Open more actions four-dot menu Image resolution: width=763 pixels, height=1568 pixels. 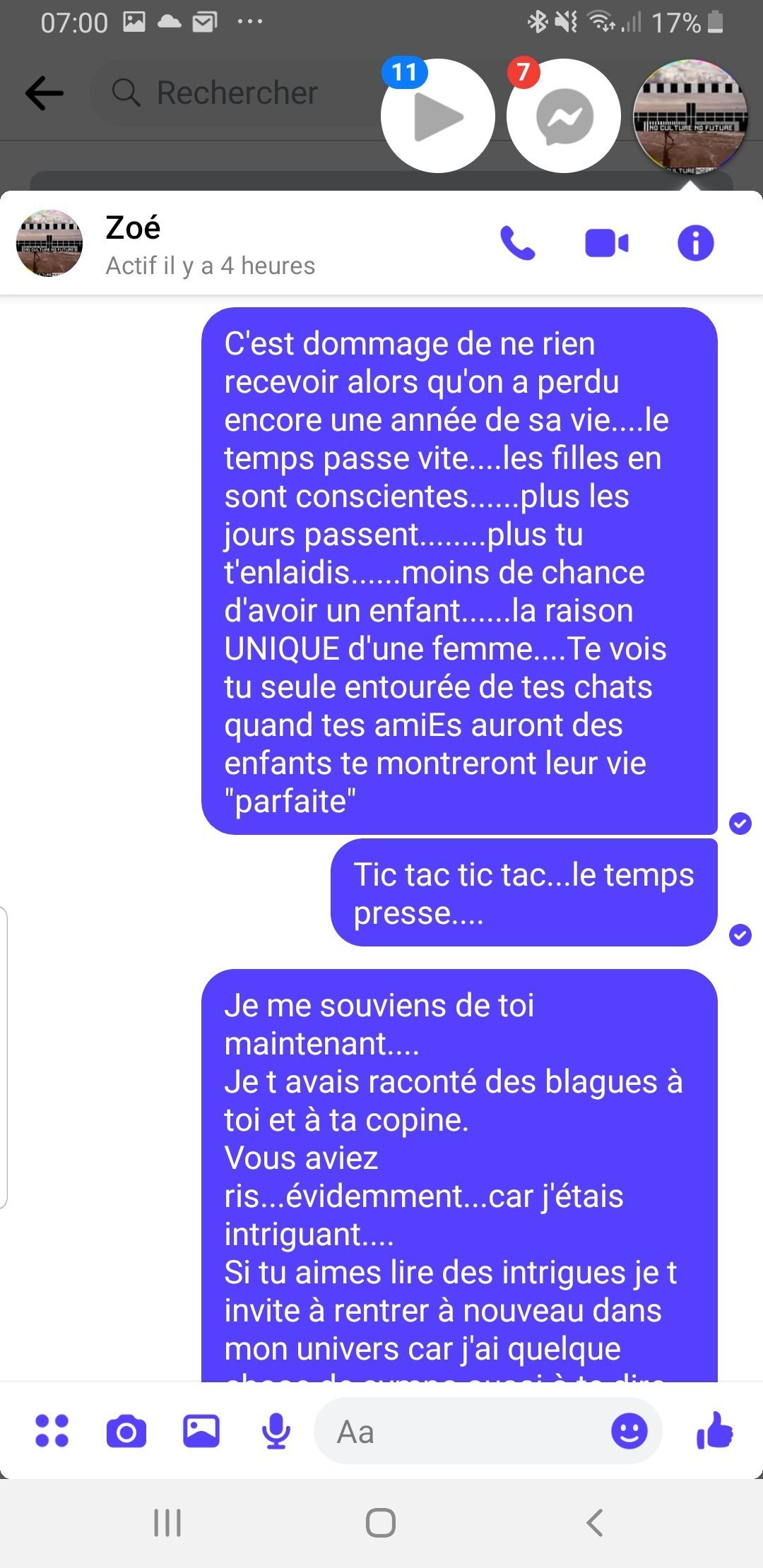[x=52, y=1432]
